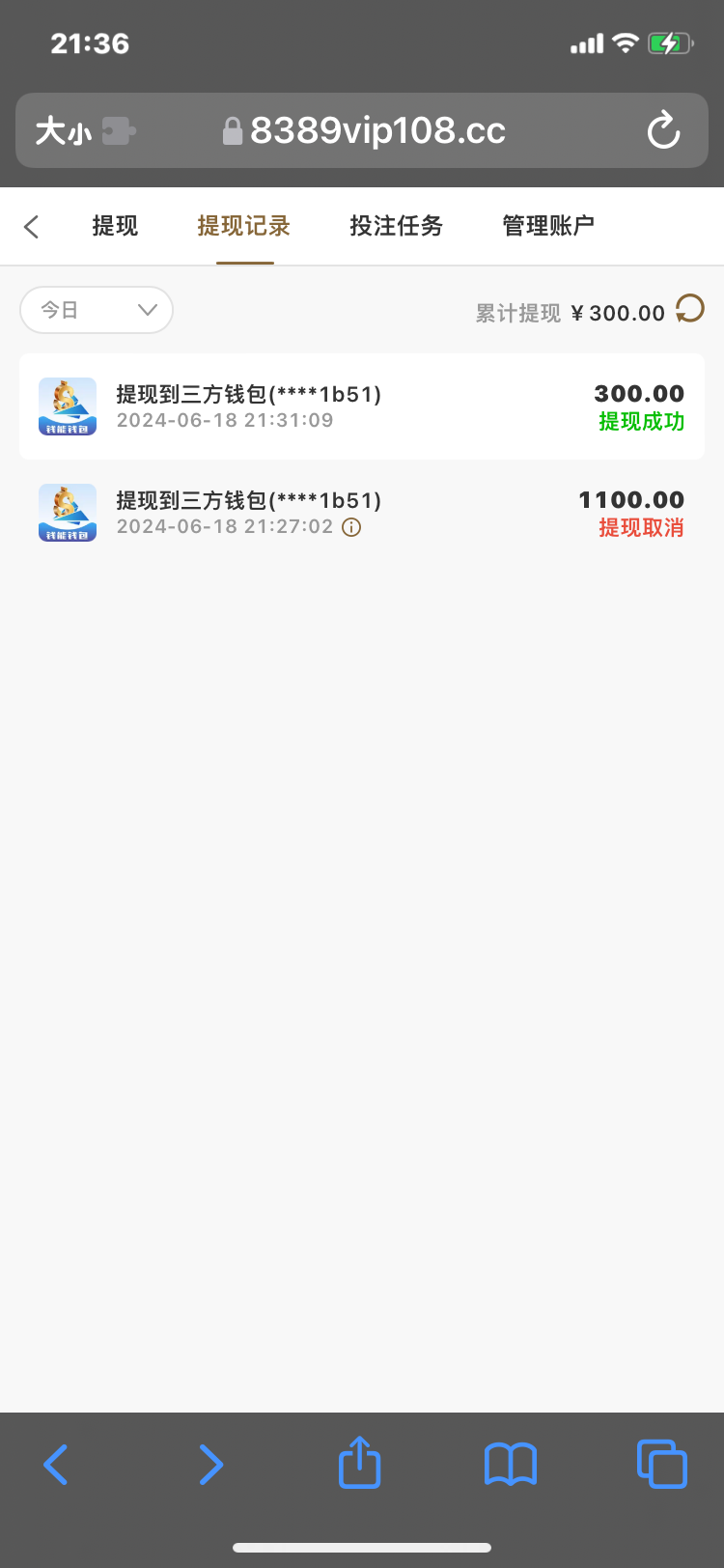Go back using the top-left arrow
The width and height of the screenshot is (724, 1568).
coord(32,227)
